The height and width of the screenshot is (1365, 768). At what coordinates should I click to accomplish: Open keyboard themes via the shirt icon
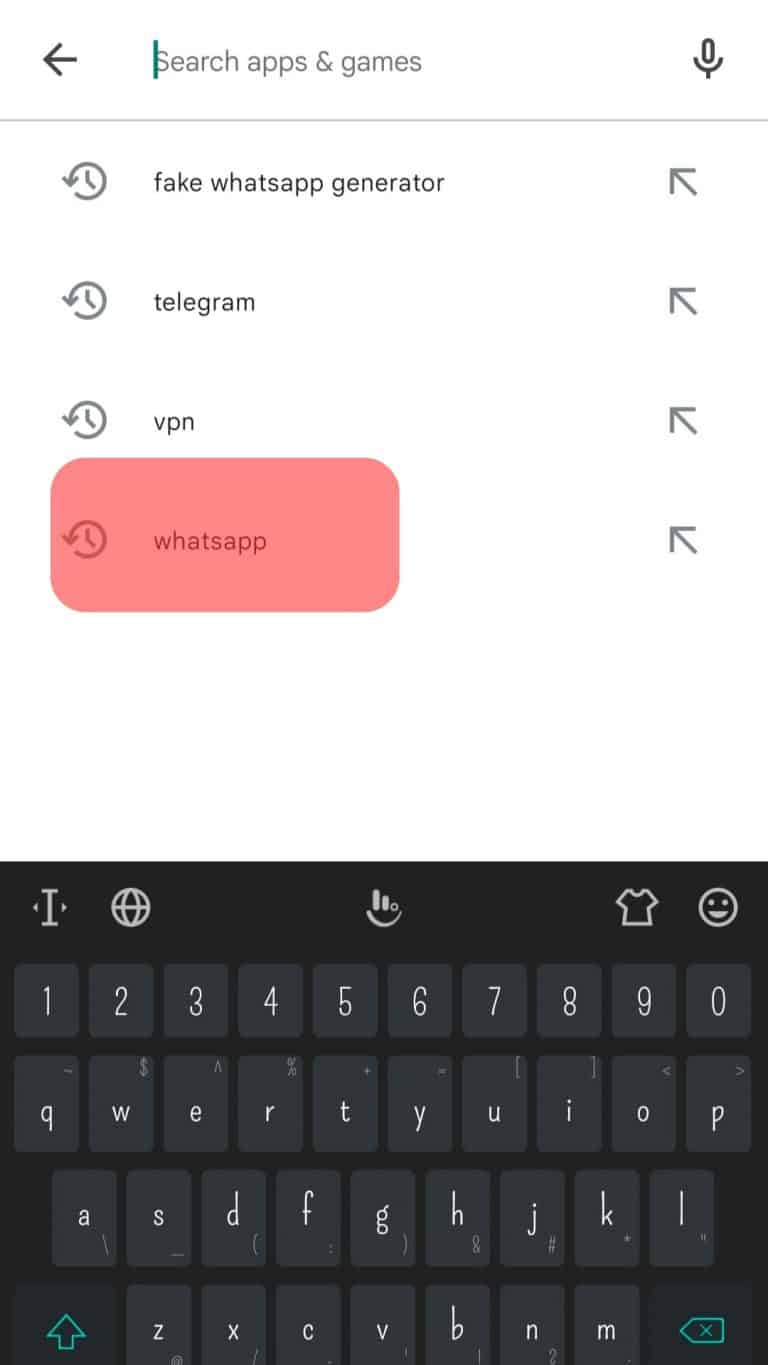point(637,907)
